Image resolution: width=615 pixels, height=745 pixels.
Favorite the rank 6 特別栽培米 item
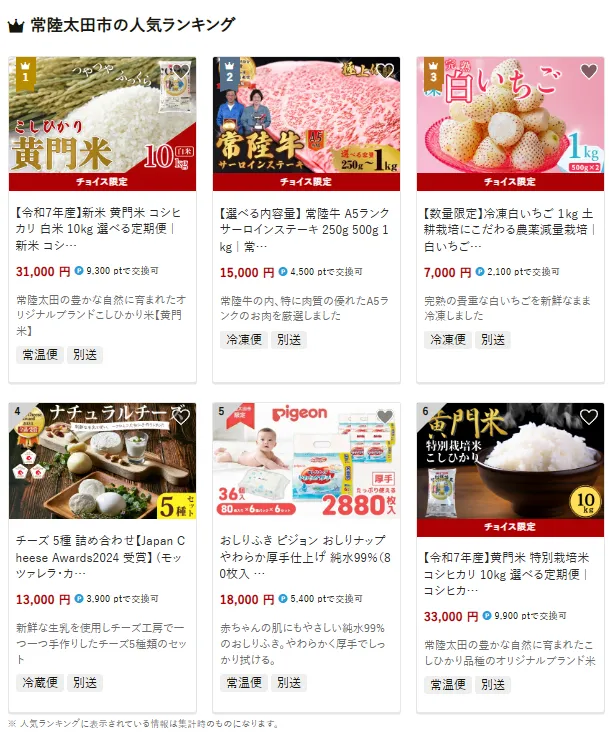pyautogui.click(x=589, y=418)
